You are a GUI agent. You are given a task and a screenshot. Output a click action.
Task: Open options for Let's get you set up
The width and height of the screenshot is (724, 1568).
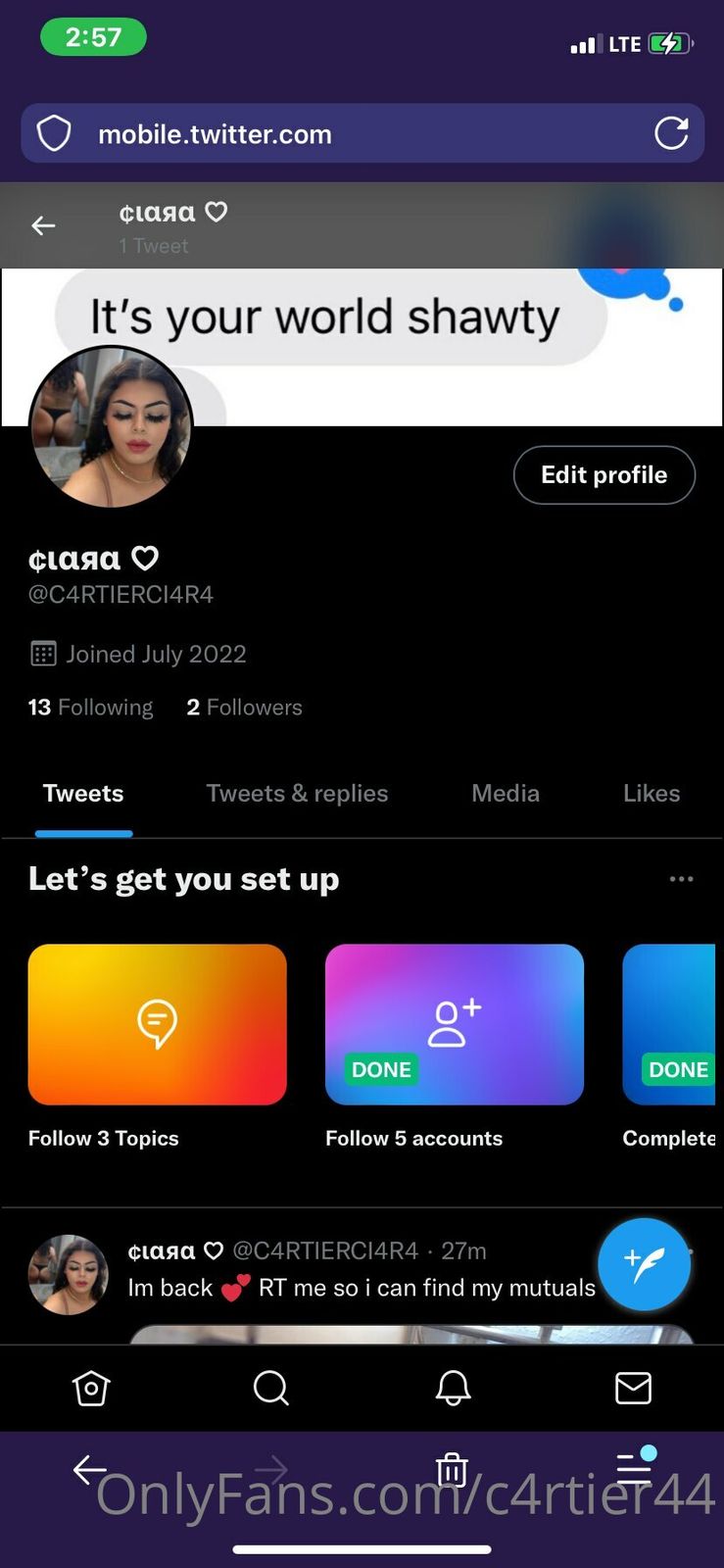pyautogui.click(x=681, y=879)
